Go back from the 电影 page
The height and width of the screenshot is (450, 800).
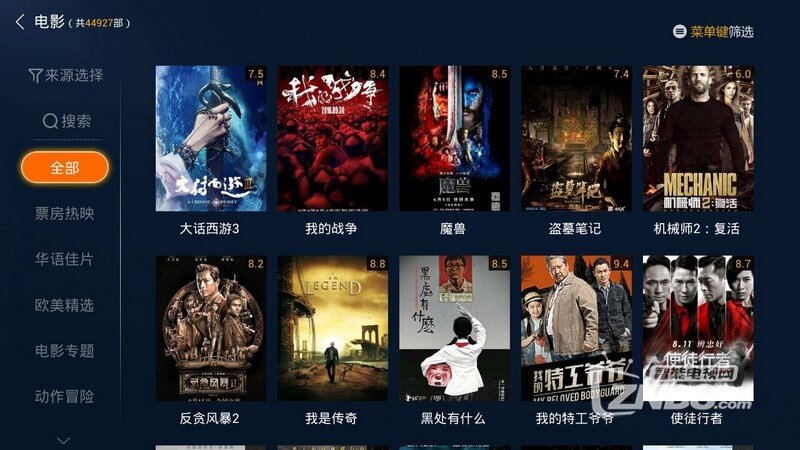coord(19,22)
